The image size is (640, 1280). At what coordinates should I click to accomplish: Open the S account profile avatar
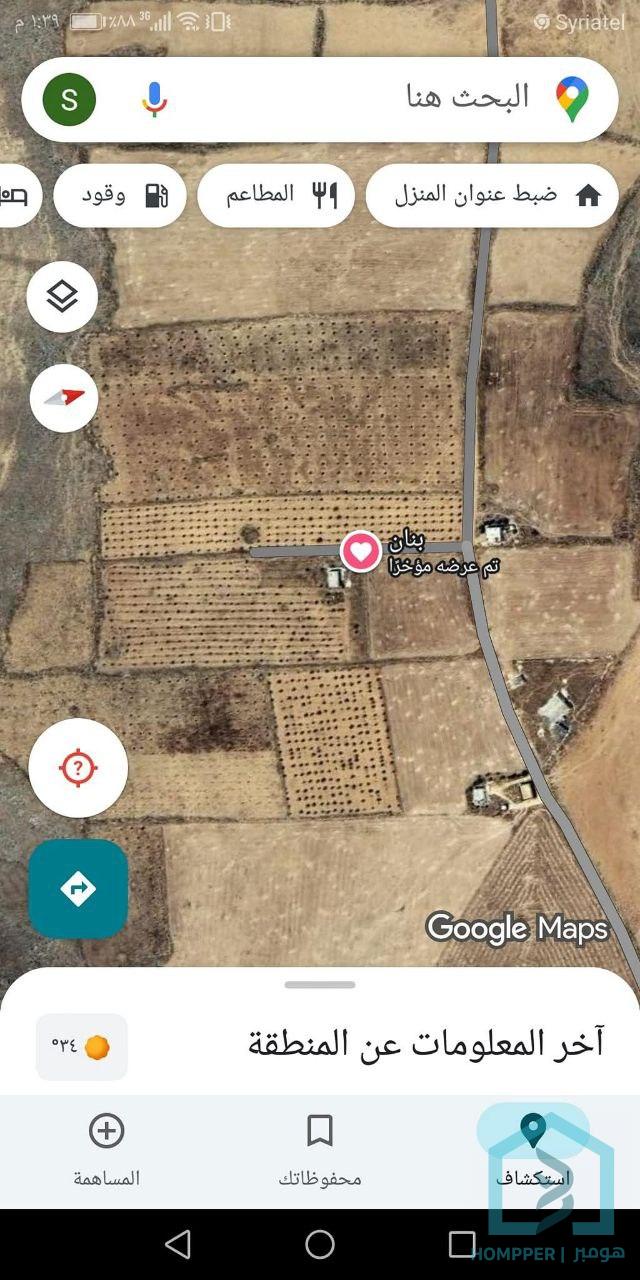click(x=69, y=99)
